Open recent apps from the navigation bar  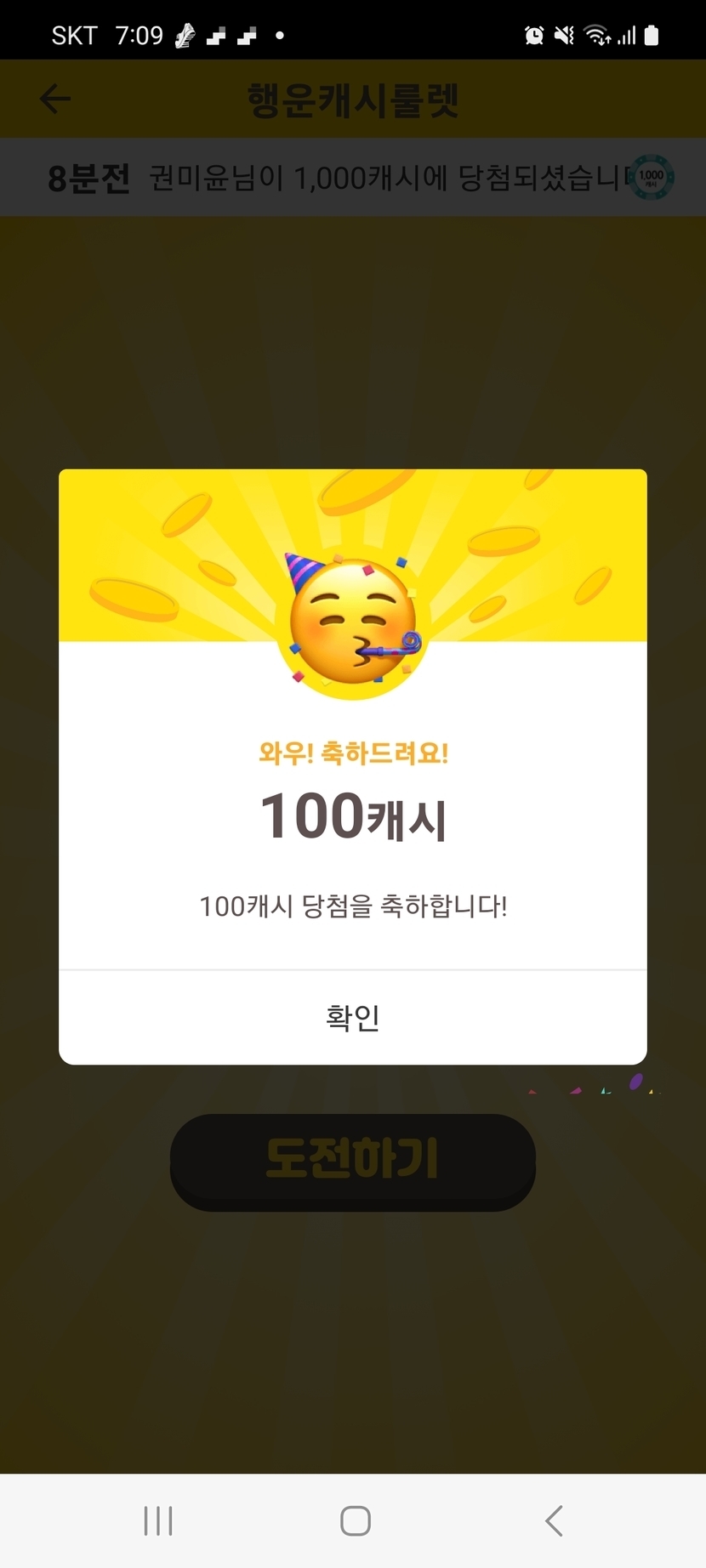(x=158, y=1520)
